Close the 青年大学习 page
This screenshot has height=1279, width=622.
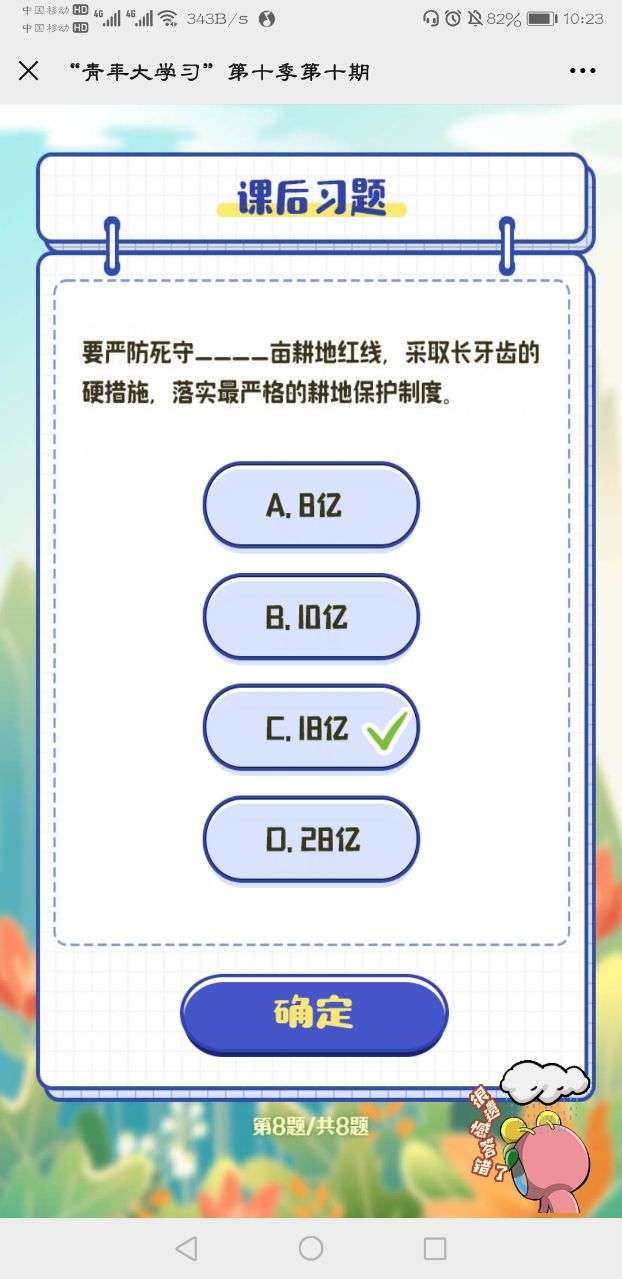click(x=29, y=71)
